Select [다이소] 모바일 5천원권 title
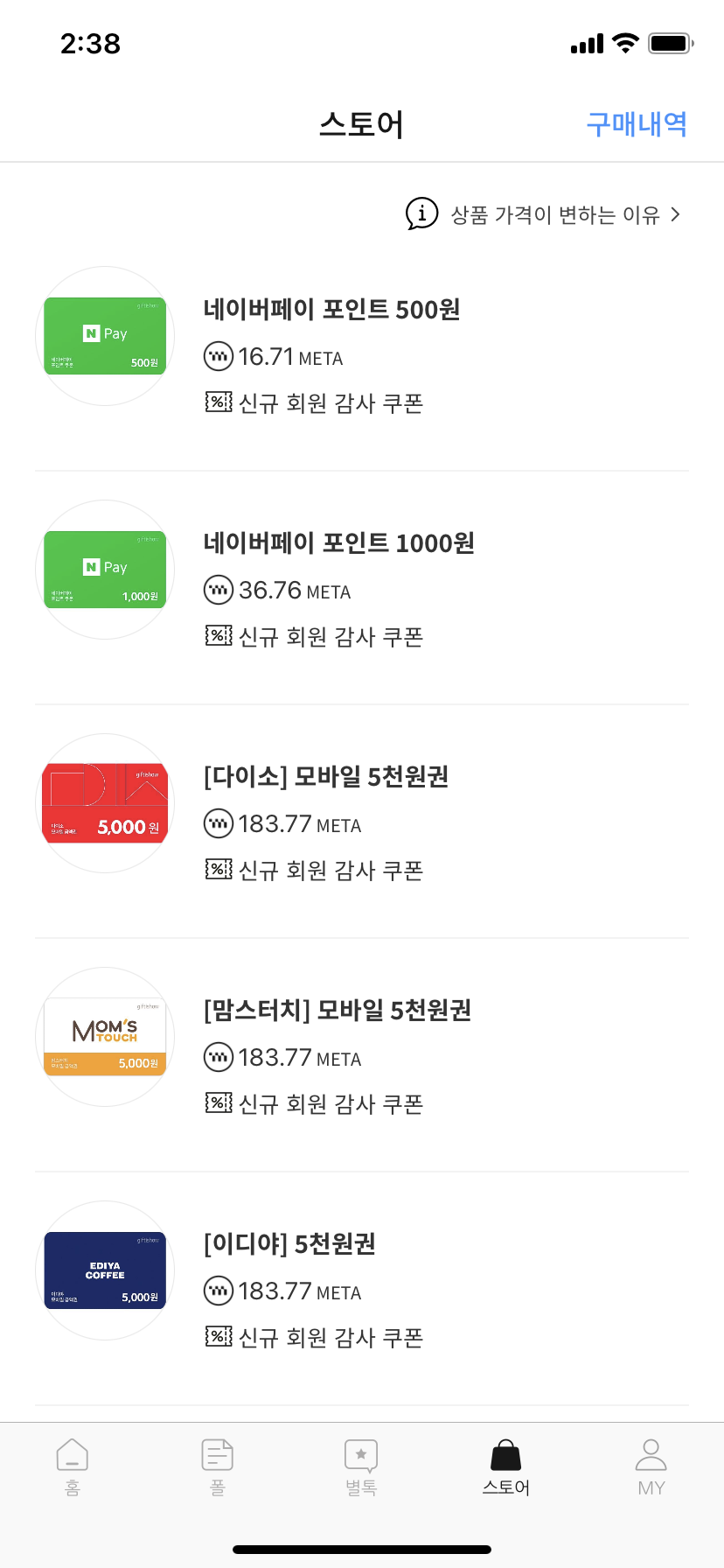Screen dimensions: 724x1568 click(327, 777)
